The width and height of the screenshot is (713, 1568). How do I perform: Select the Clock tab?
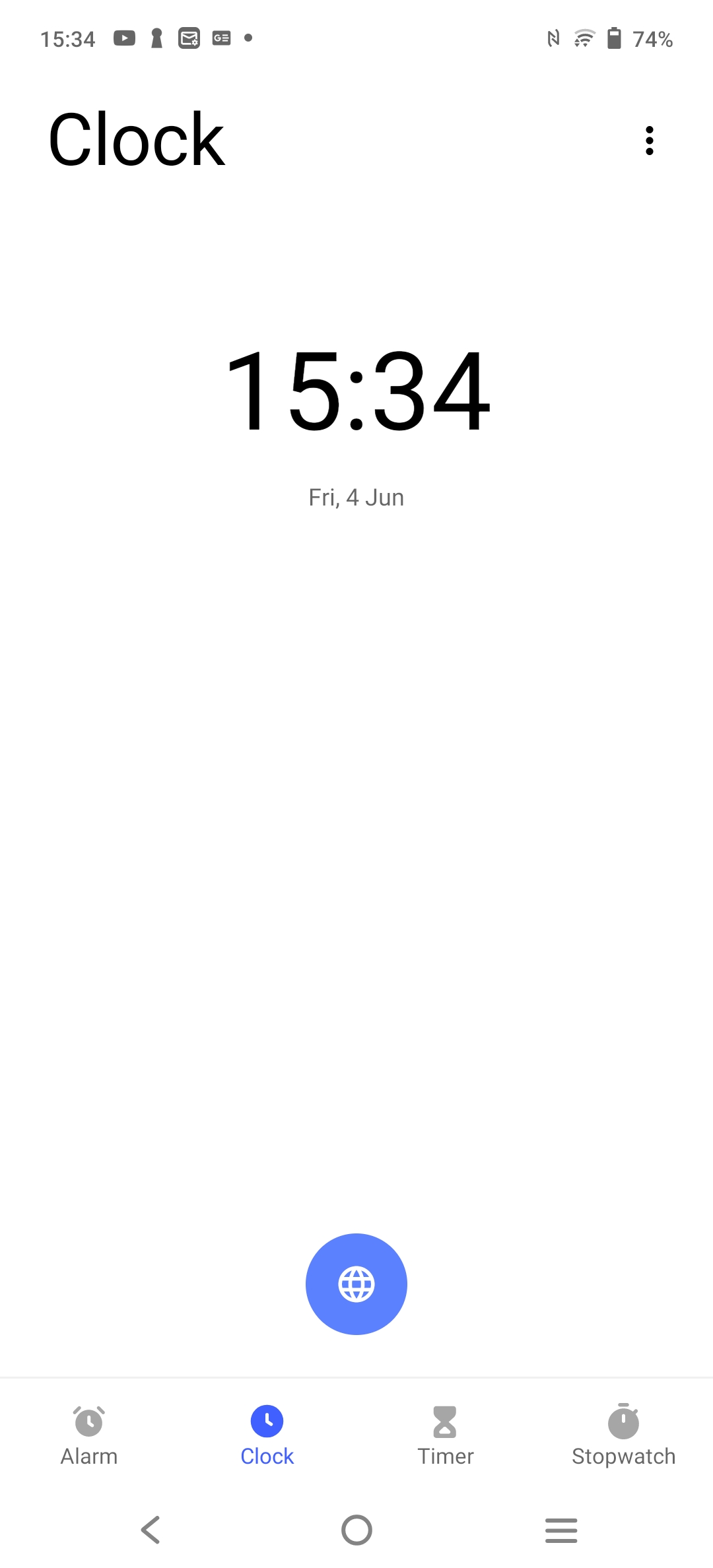[x=267, y=1436]
